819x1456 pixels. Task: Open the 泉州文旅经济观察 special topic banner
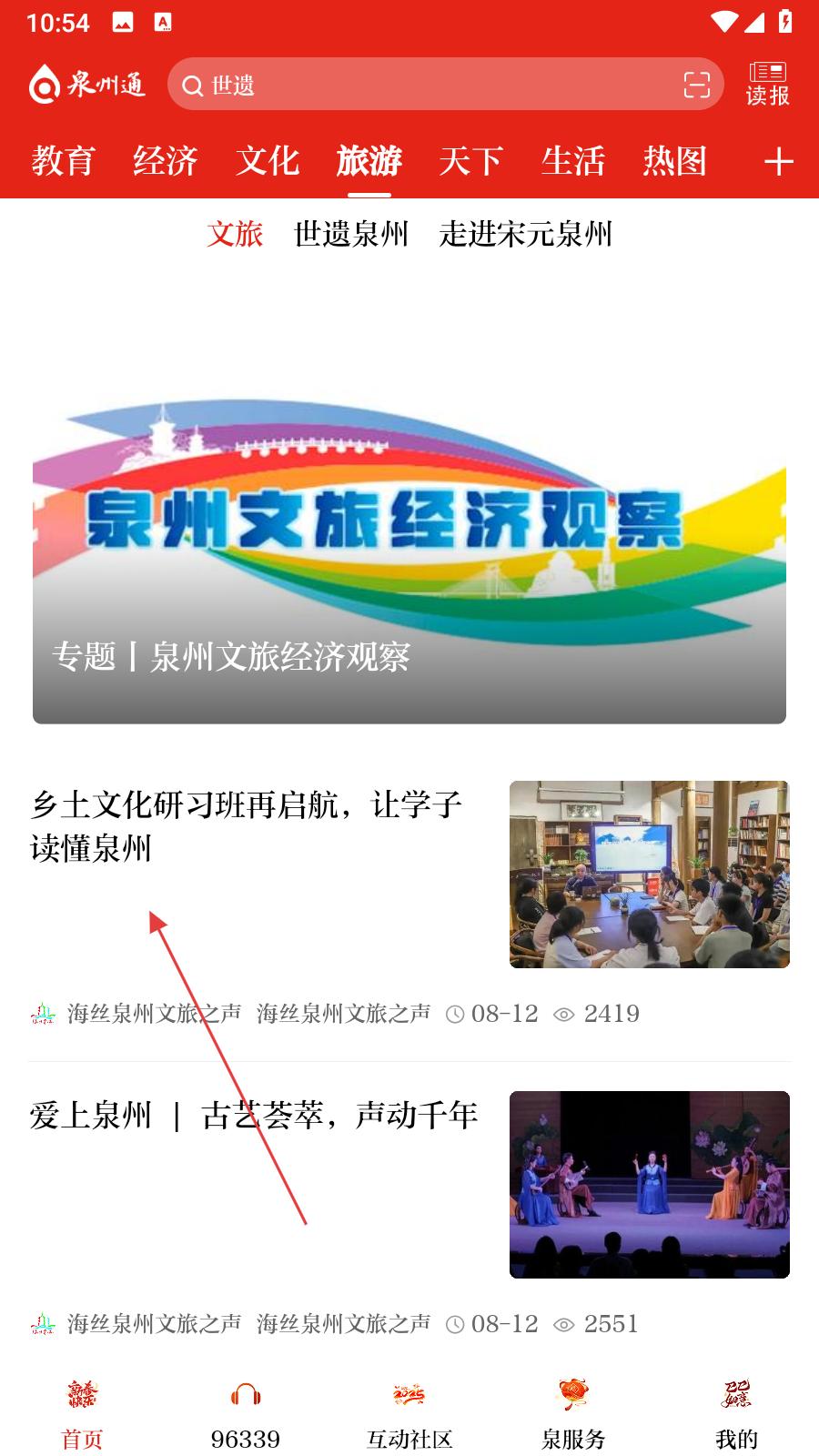coord(409,546)
